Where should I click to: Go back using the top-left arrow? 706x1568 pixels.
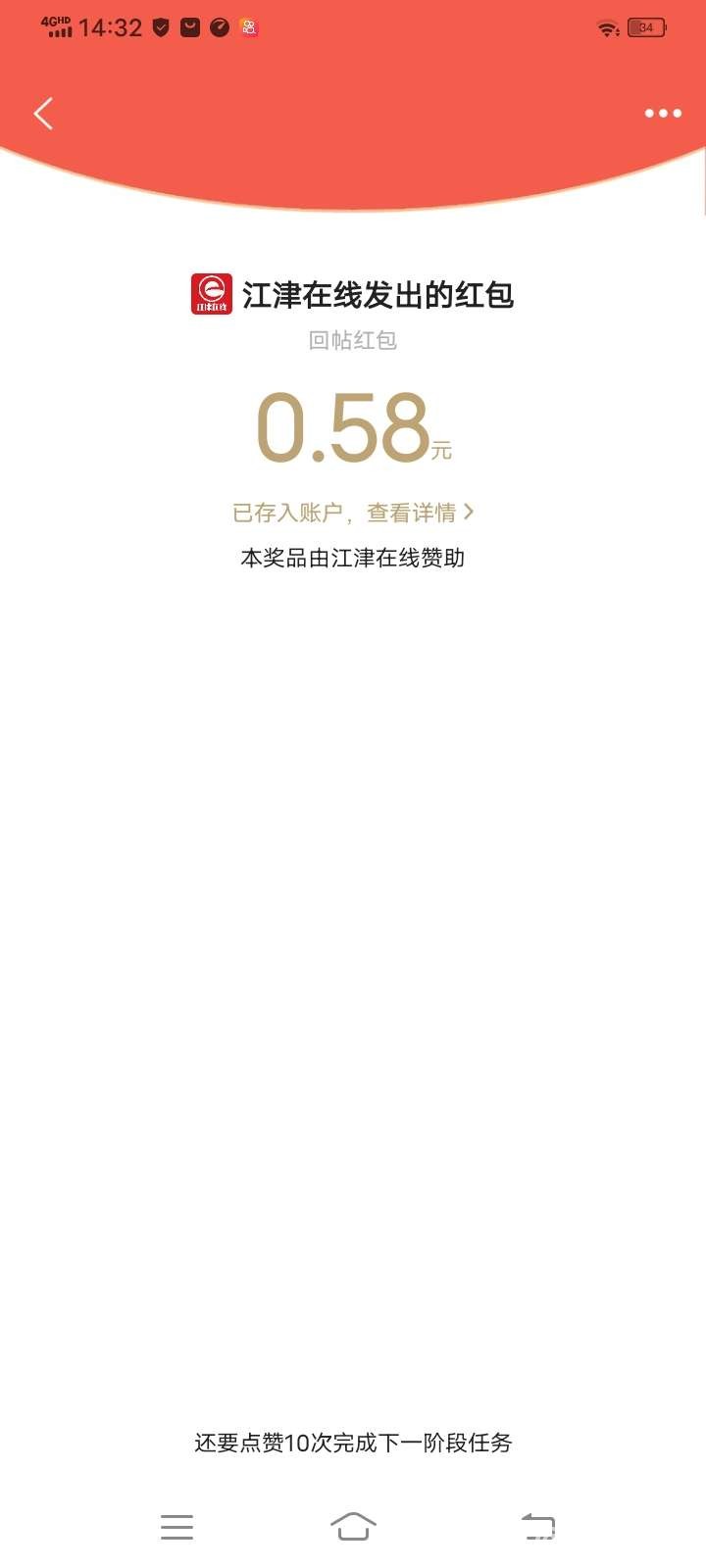(43, 114)
